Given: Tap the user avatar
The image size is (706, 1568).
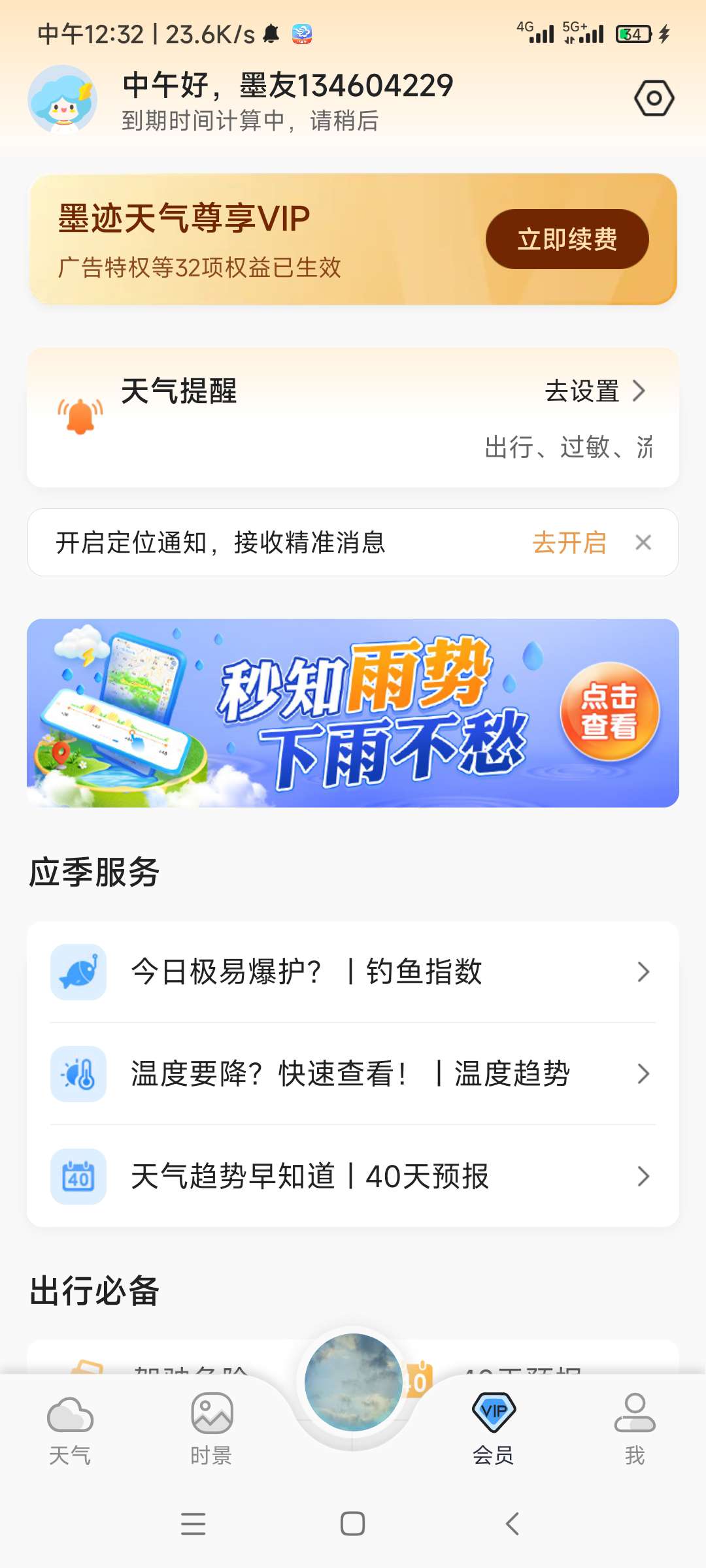Looking at the screenshot, I should 63,99.
